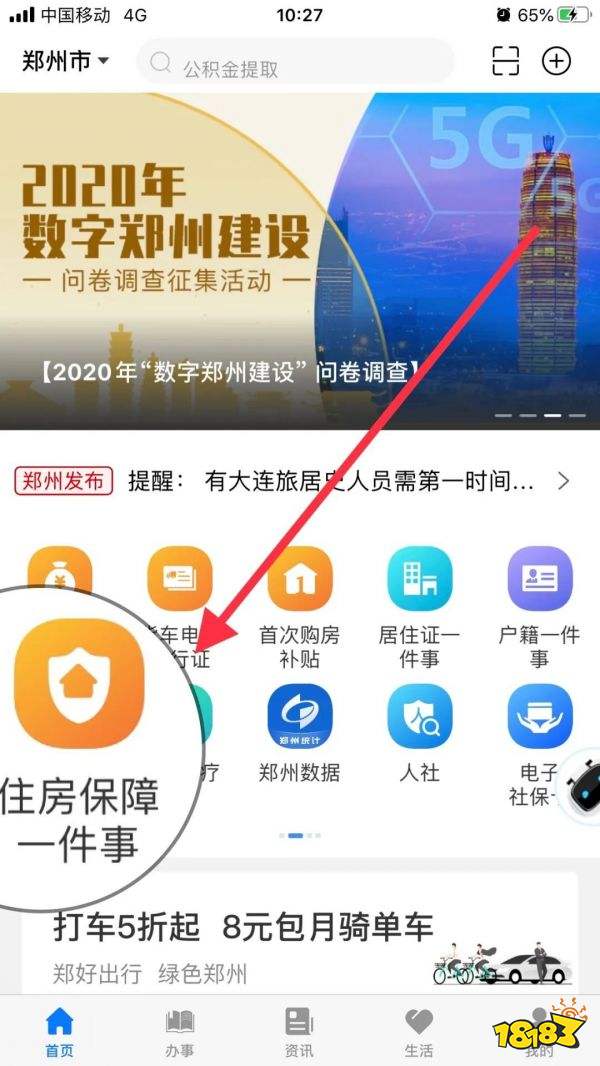Open the scan code icon

pos(507,61)
